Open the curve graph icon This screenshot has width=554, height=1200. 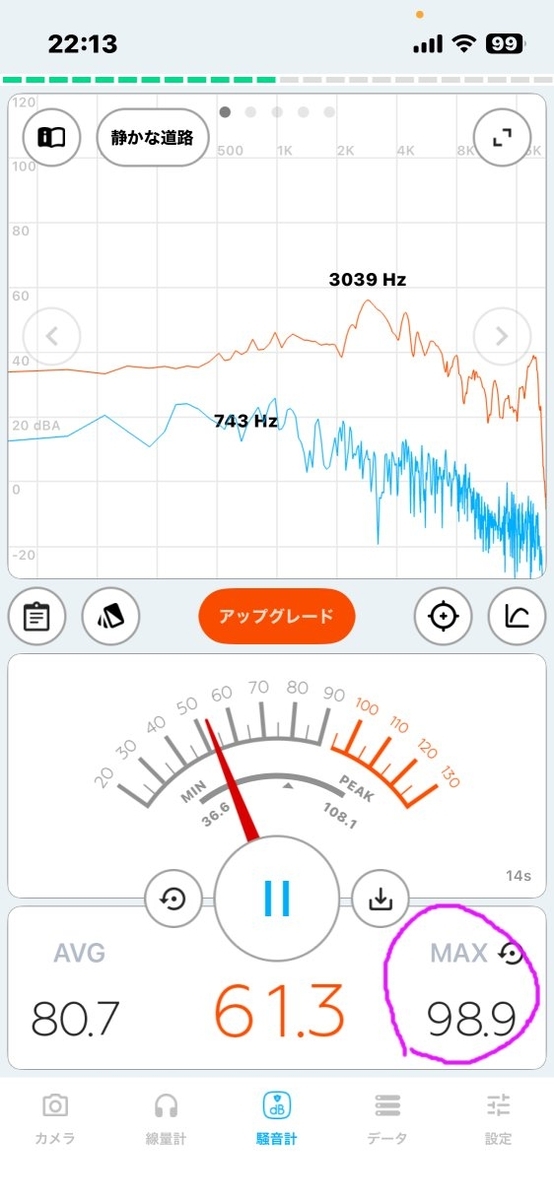(517, 617)
